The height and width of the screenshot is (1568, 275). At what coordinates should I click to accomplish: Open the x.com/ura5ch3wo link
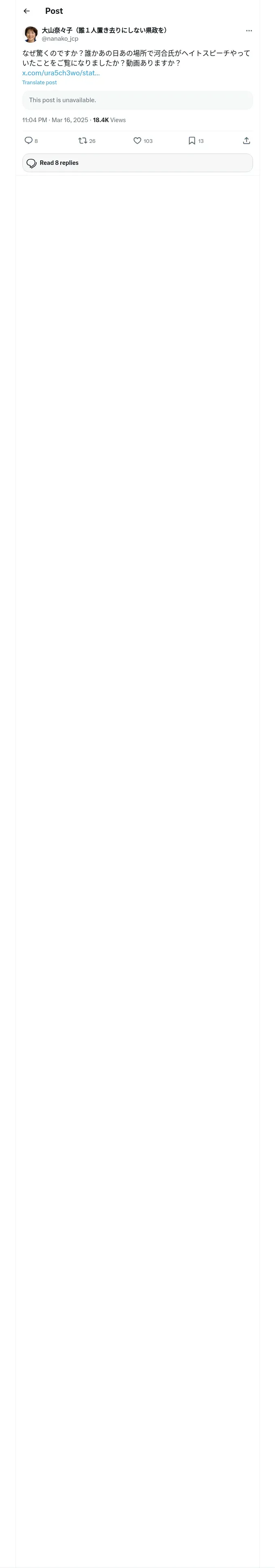tap(61, 73)
